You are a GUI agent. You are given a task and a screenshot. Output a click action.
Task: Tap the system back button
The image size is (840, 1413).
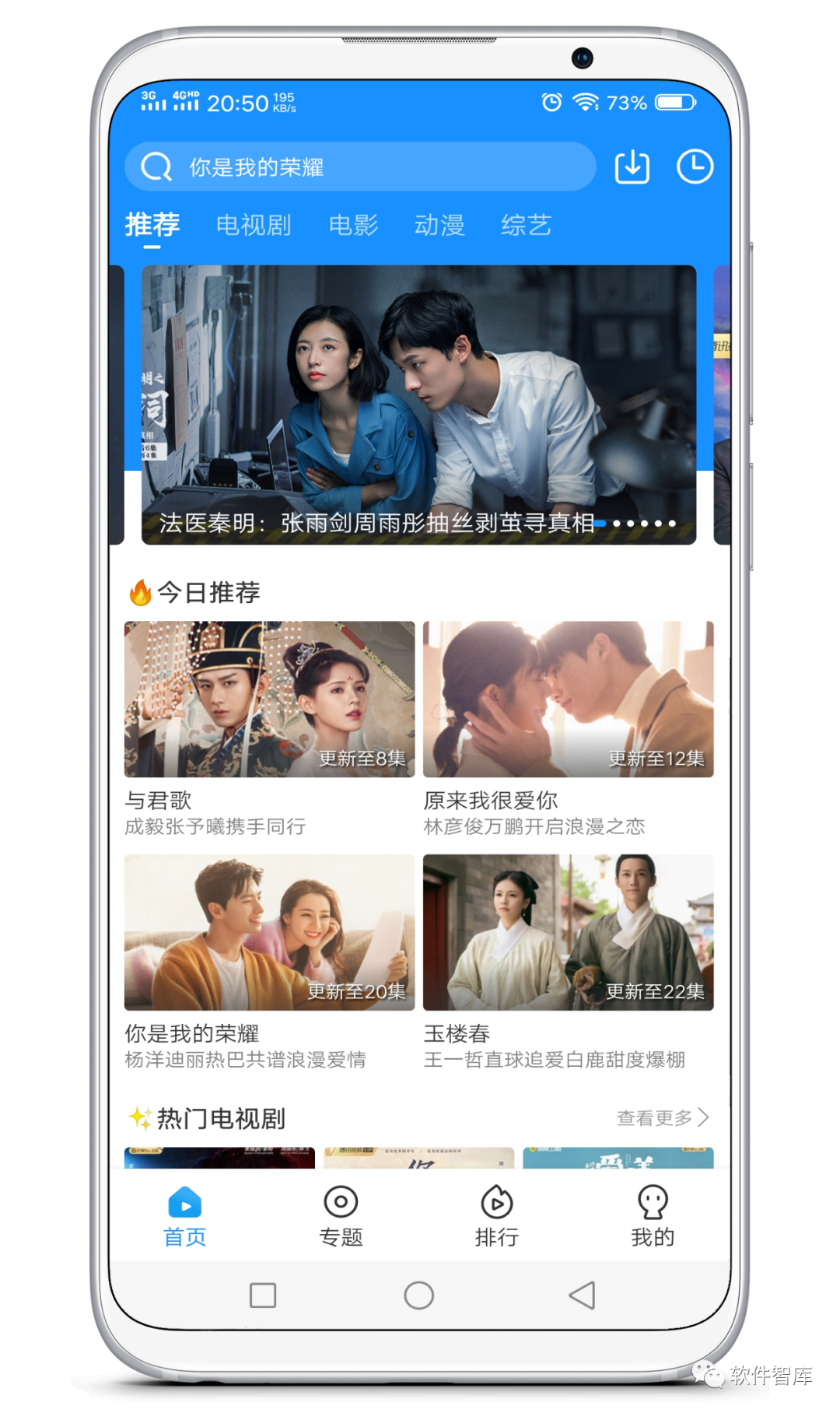point(582,1296)
